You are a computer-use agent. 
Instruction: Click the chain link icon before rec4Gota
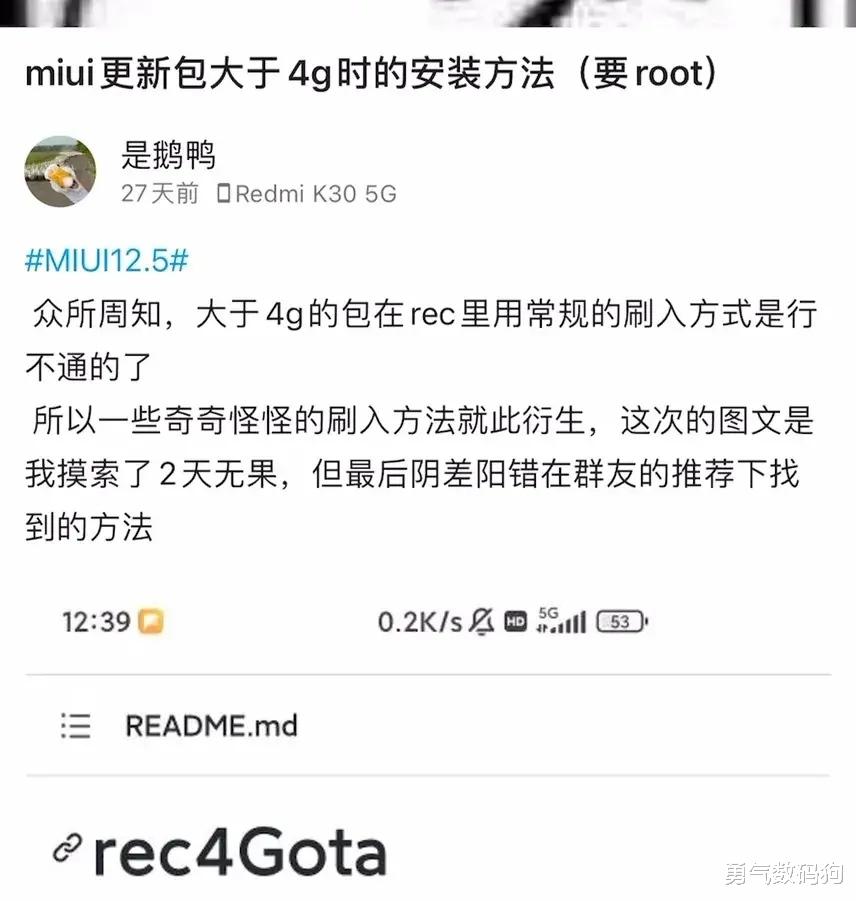point(66,851)
